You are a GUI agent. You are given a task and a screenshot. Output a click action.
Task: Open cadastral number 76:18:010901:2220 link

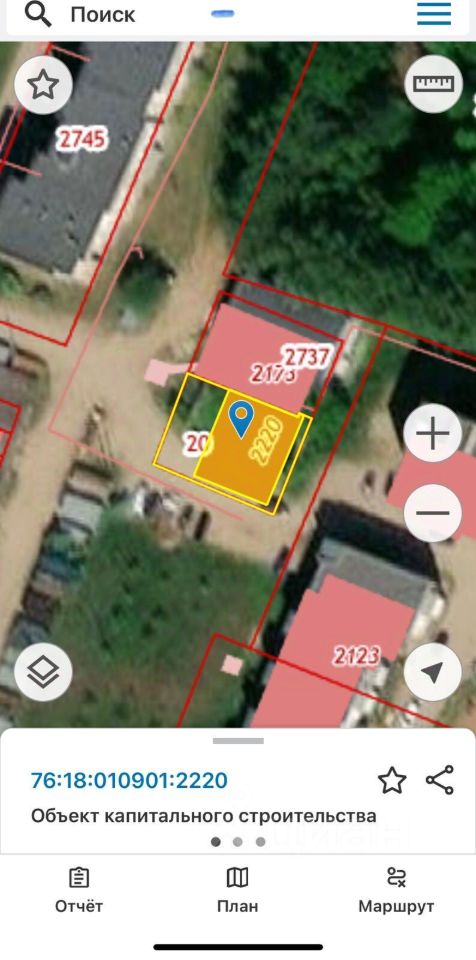tap(129, 781)
